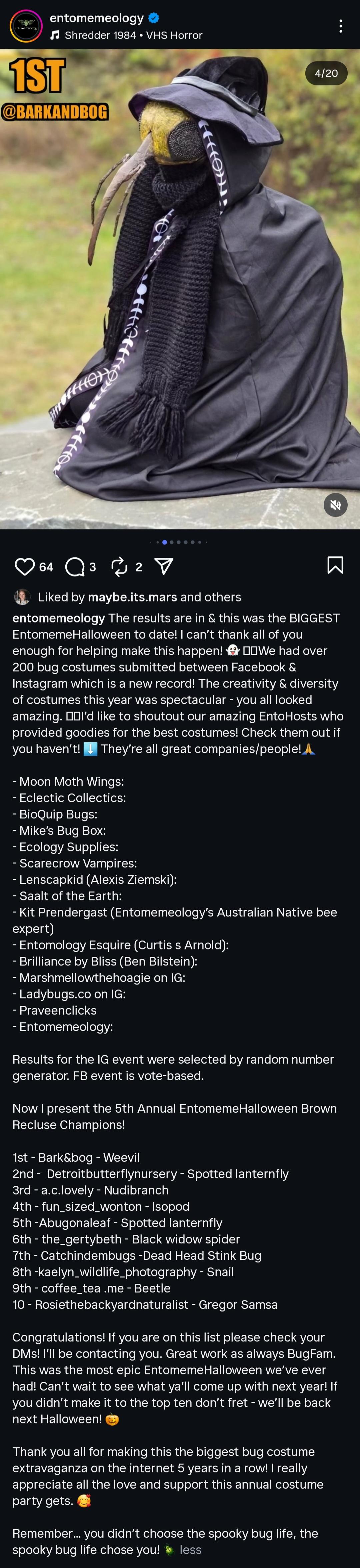The image size is (360, 1568).
Task: Repost this post
Action: click(119, 567)
